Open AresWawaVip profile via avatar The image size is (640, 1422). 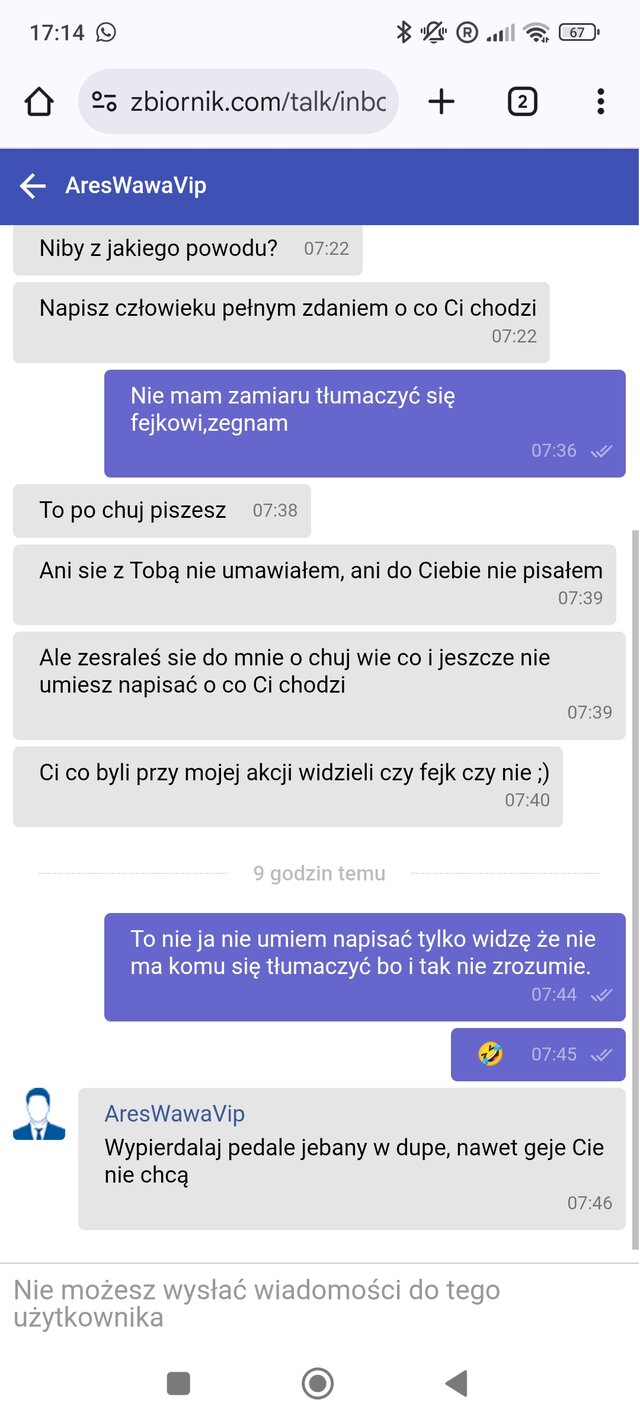39,1114
